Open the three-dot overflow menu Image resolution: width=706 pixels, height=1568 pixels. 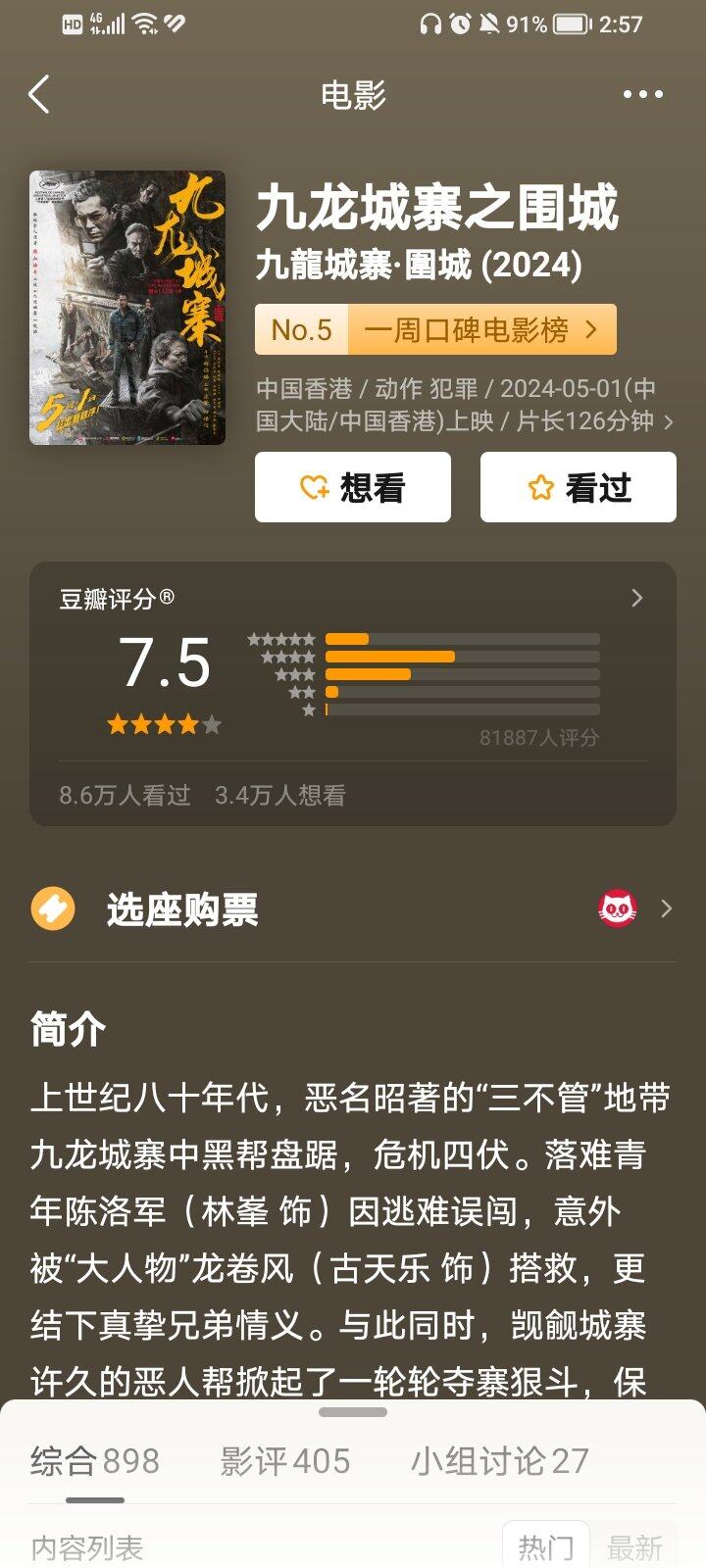(642, 95)
